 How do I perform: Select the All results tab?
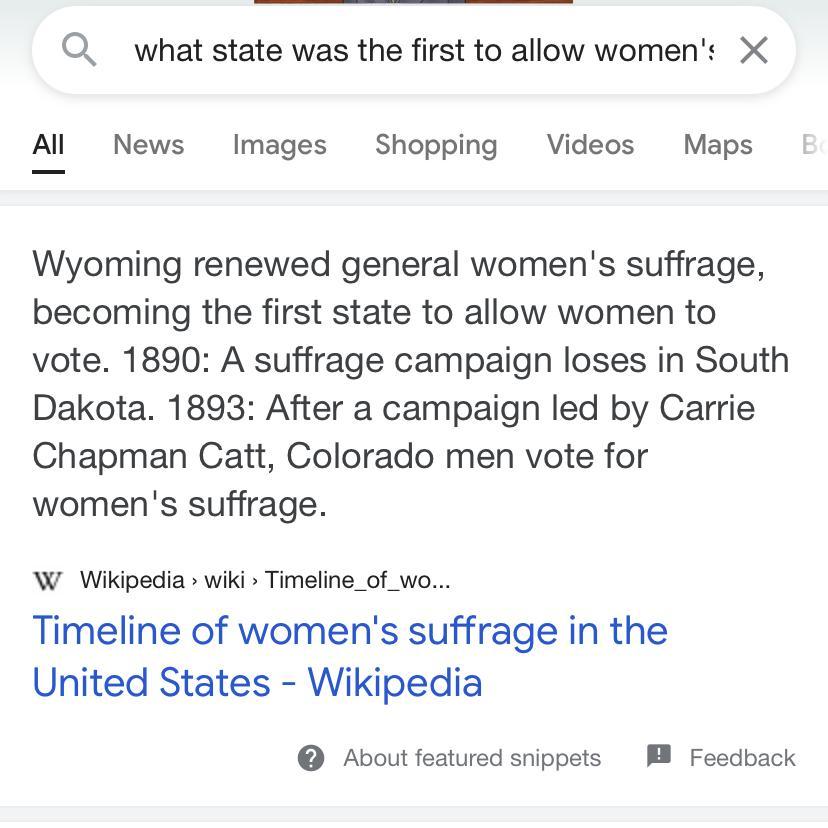[48, 145]
